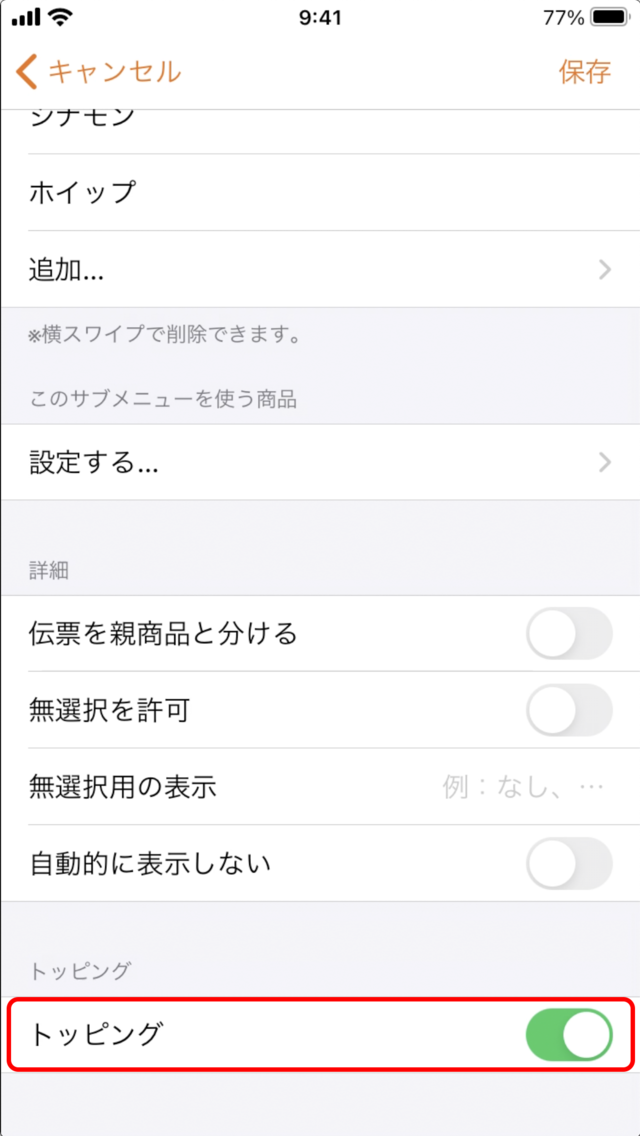The height and width of the screenshot is (1136, 640).
Task: Open the 追加... row to add item
Action: tap(320, 270)
